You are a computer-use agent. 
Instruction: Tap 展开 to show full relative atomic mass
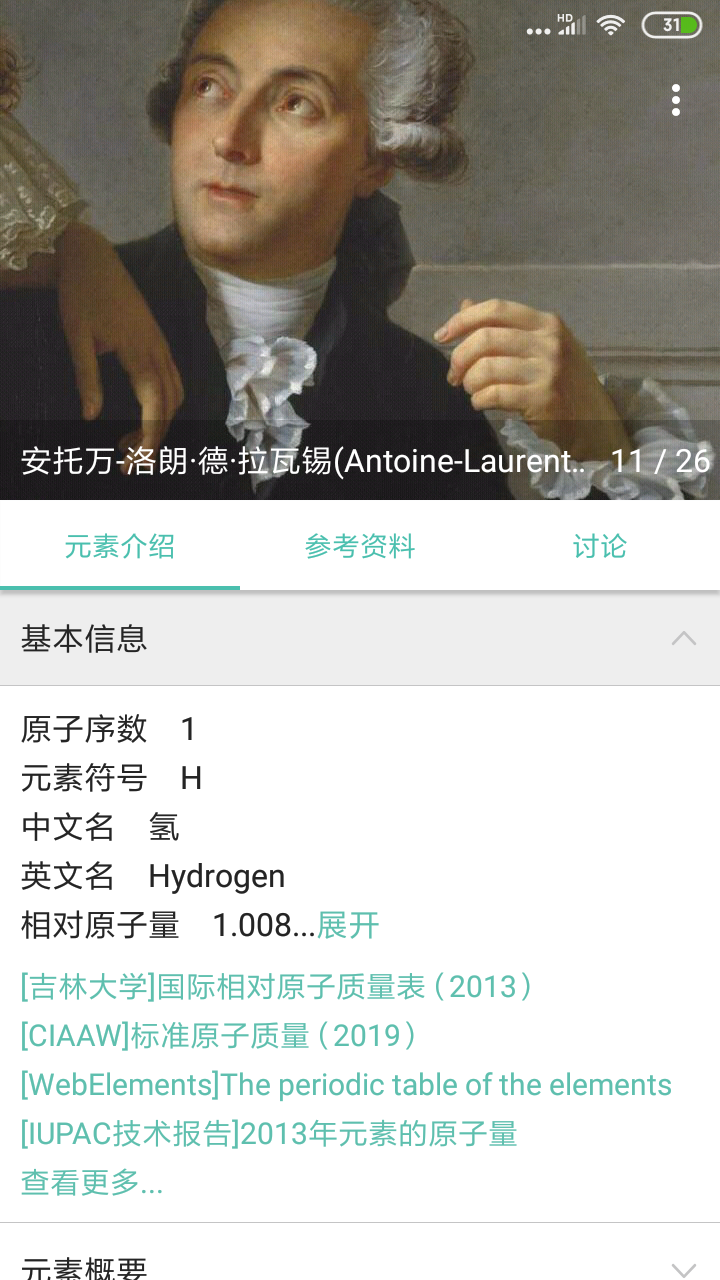click(348, 926)
